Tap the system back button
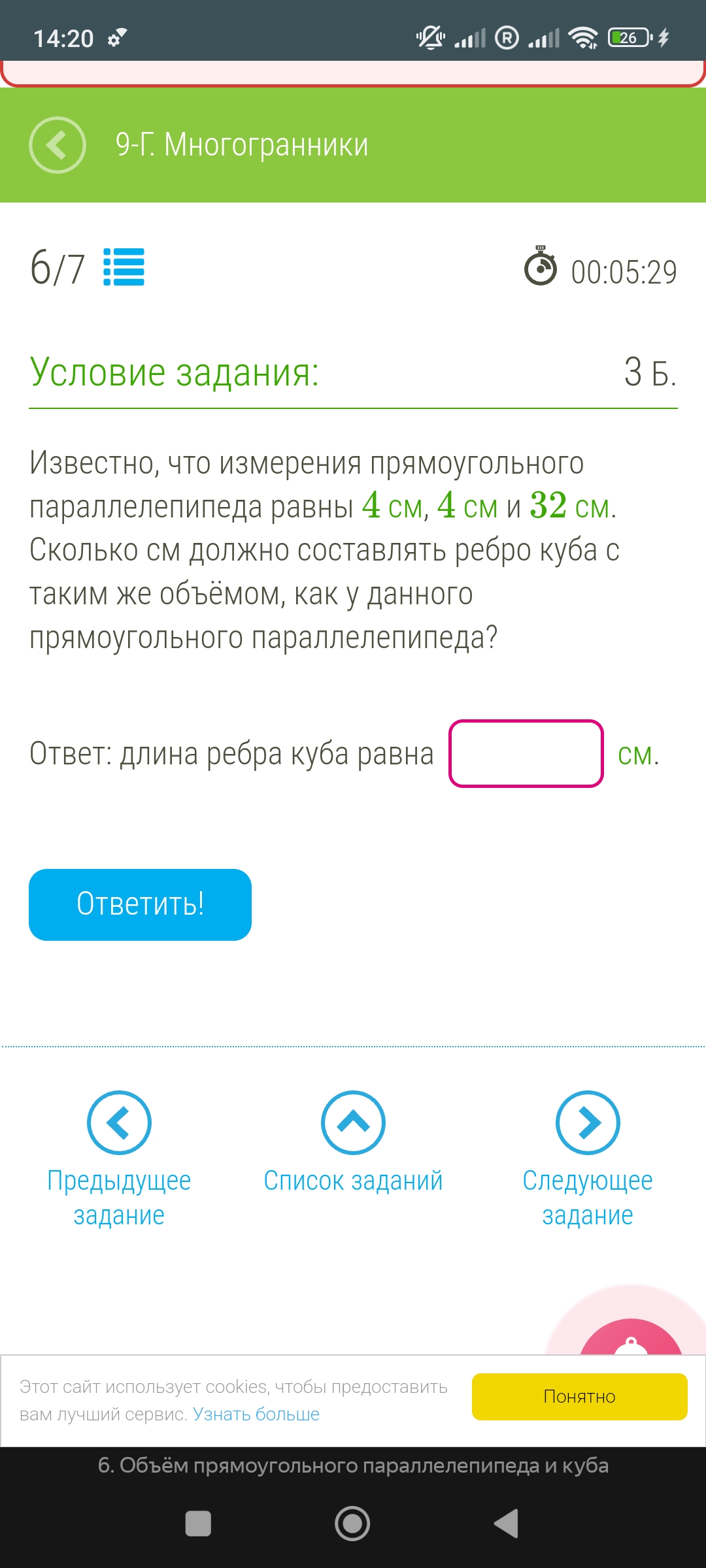The image size is (706, 1568). [507, 1524]
